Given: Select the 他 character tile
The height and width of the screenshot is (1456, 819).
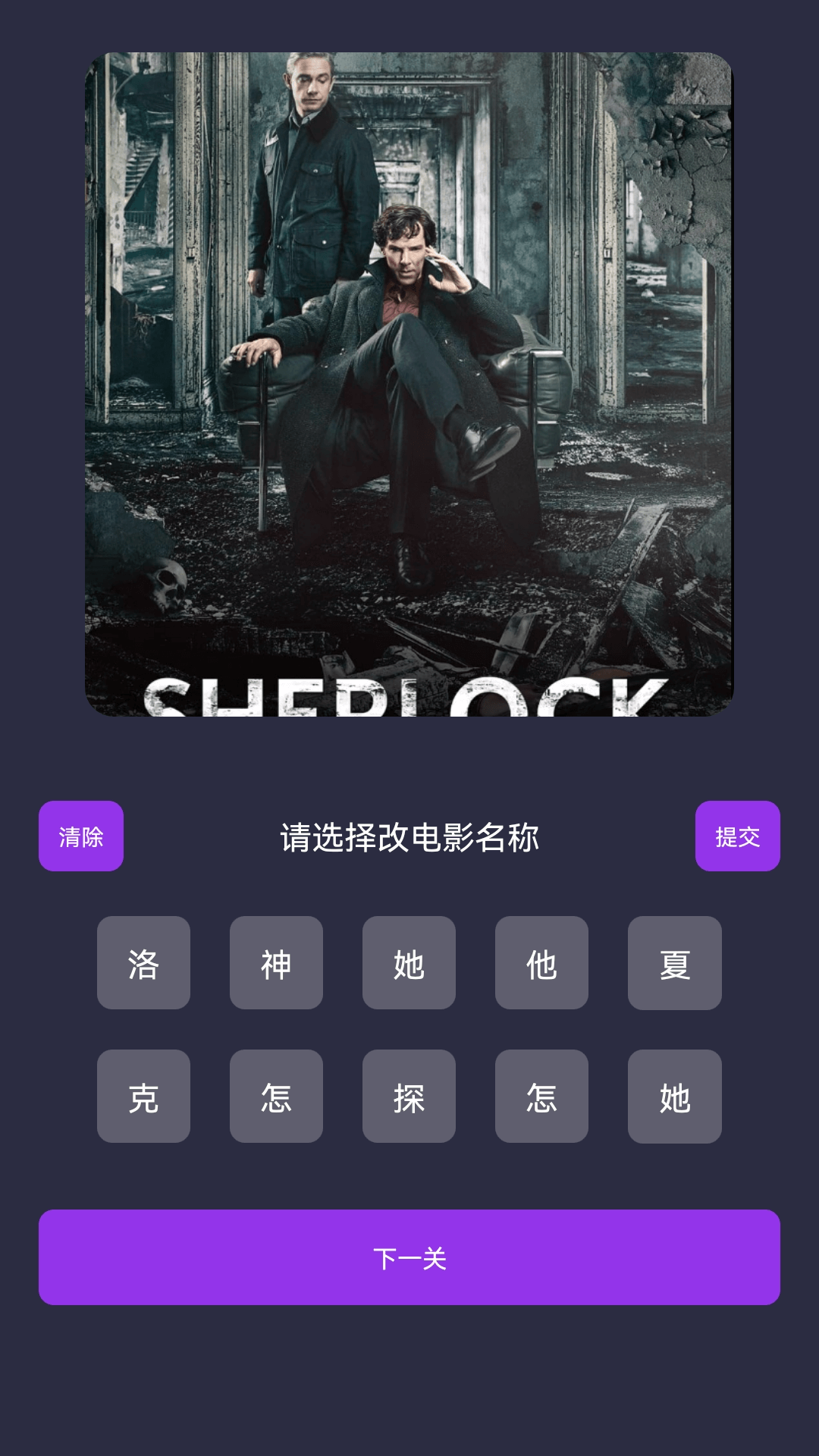Looking at the screenshot, I should coord(541,963).
